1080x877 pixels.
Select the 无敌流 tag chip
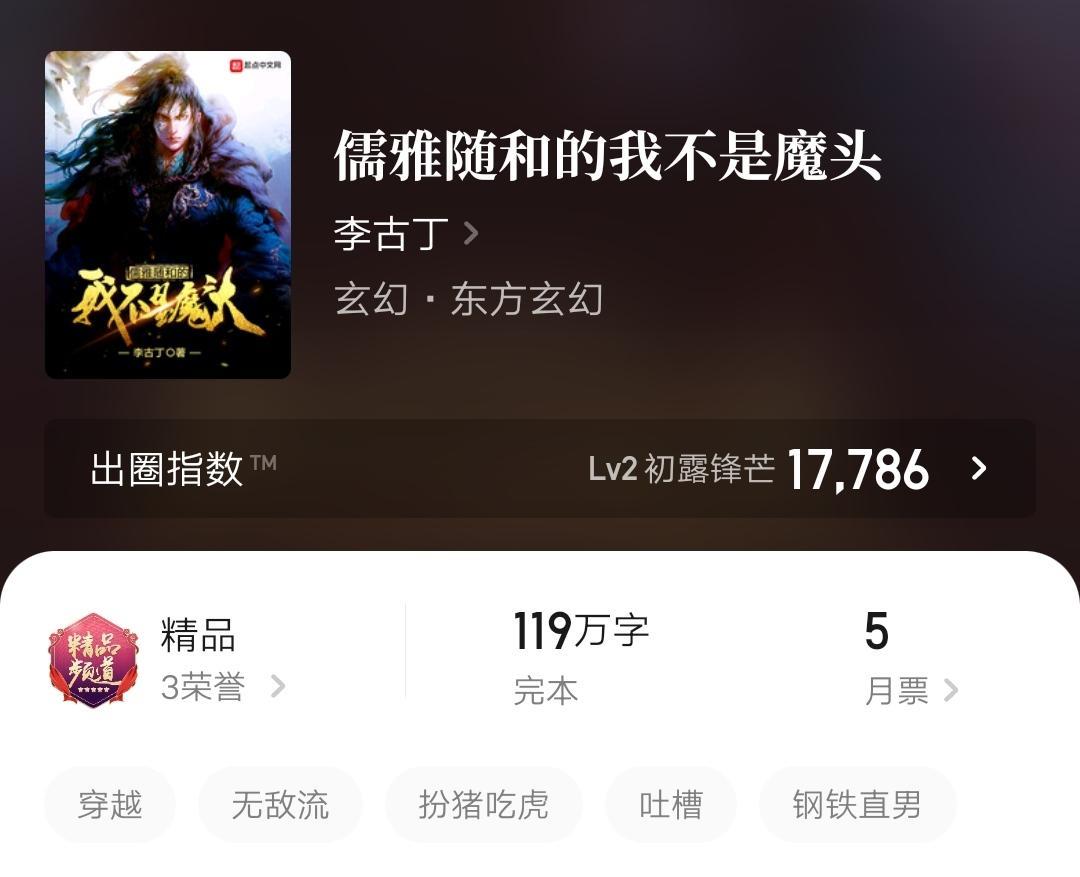tap(280, 805)
